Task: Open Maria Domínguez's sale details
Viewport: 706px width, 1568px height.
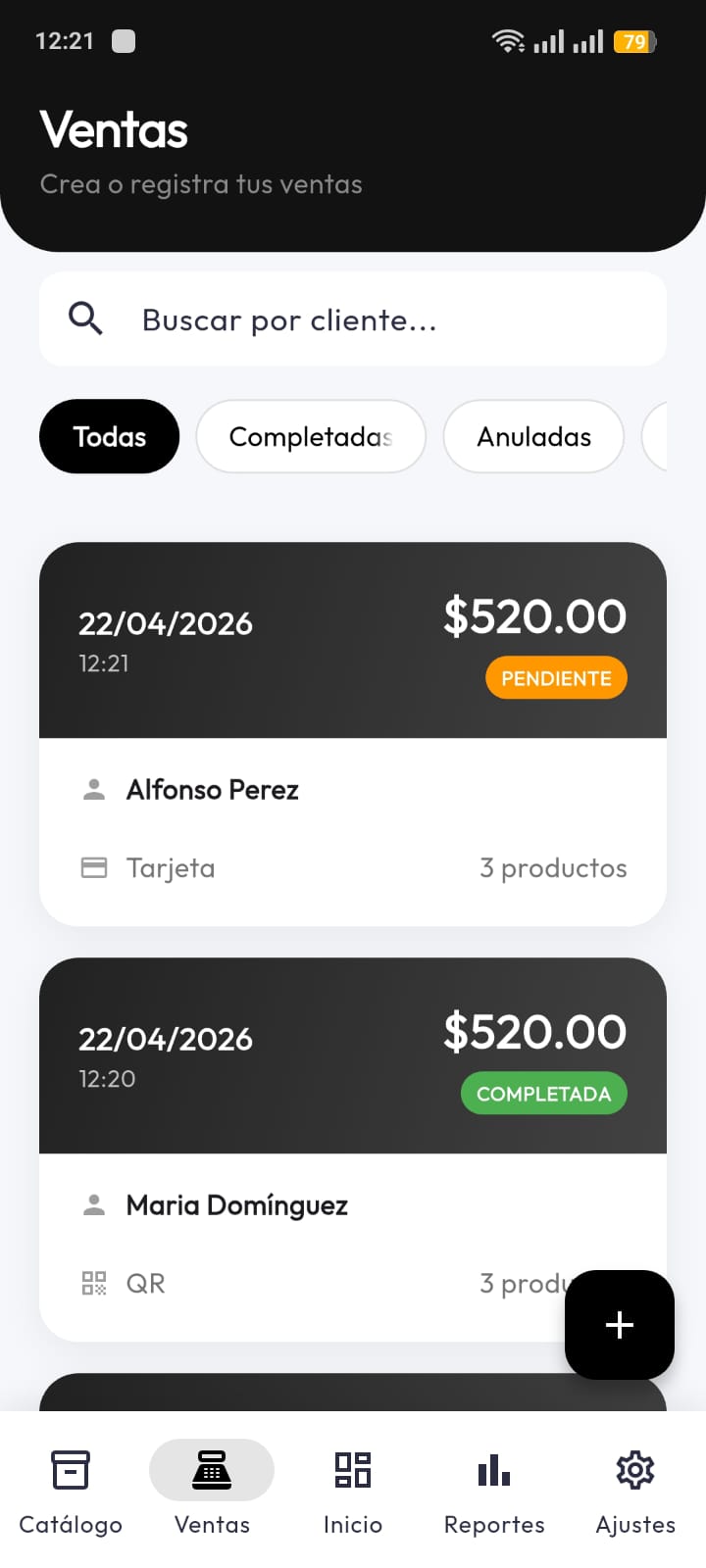Action: coord(352,1151)
